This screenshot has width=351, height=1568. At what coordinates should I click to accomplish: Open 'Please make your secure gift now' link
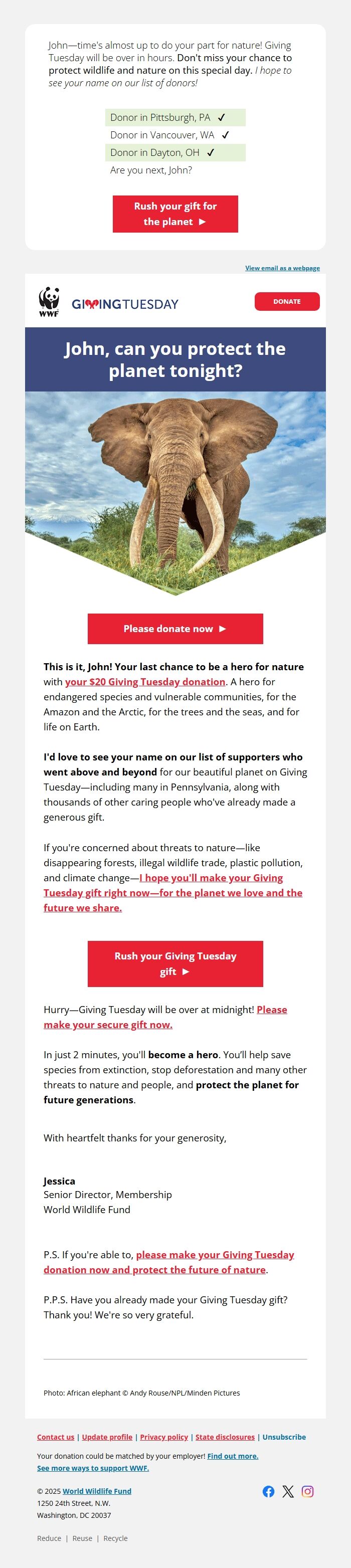tap(108, 1025)
